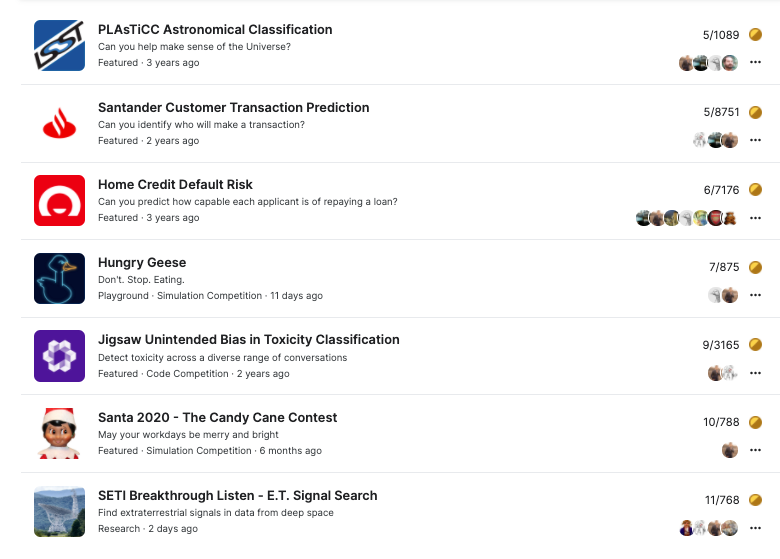Image resolution: width=780 pixels, height=559 pixels.
Task: Open overflow menu for Santa 2020 contest
Action: 756,451
